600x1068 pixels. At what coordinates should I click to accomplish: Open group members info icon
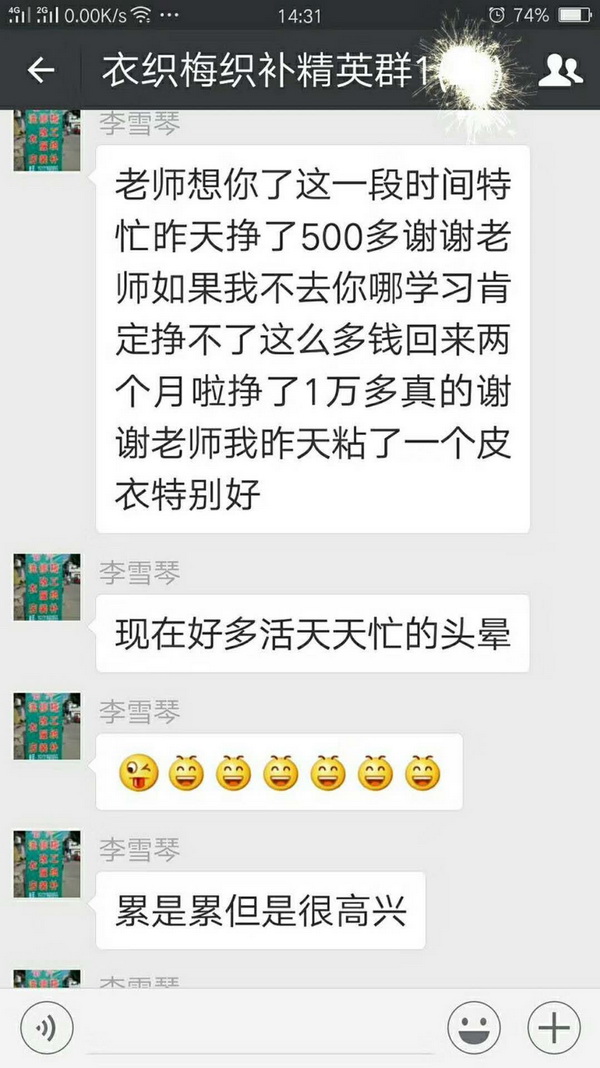click(560, 70)
